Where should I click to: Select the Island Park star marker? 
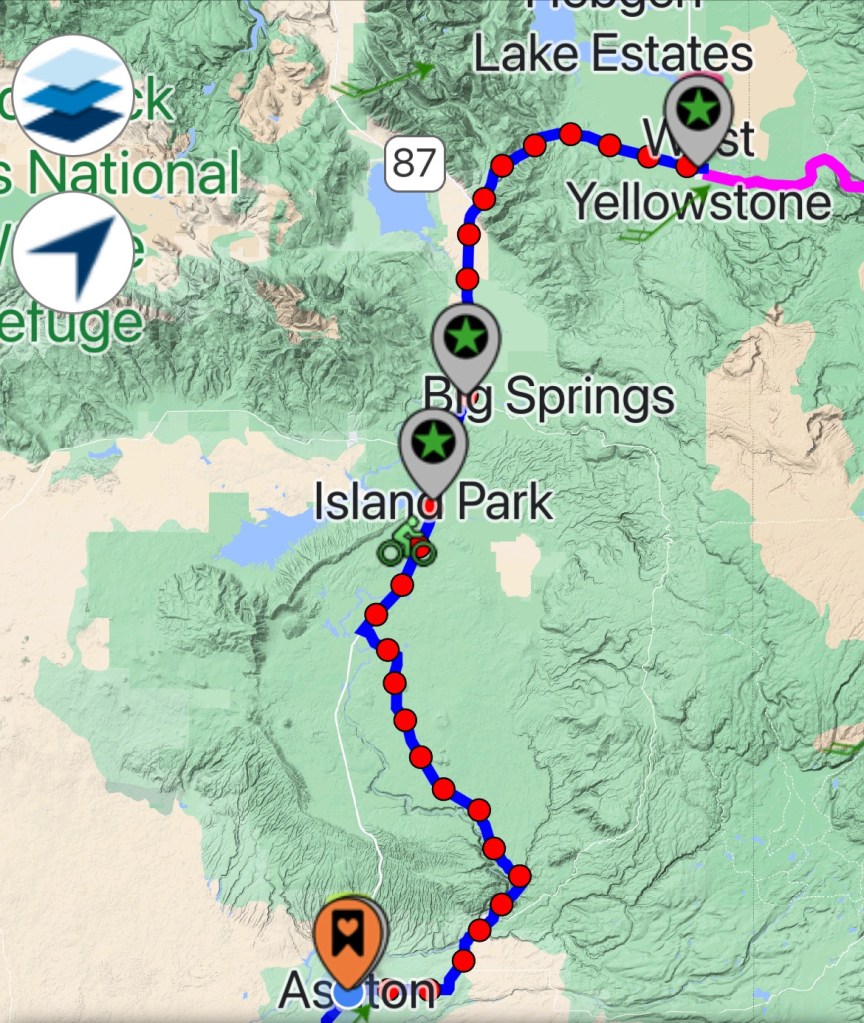(433, 441)
